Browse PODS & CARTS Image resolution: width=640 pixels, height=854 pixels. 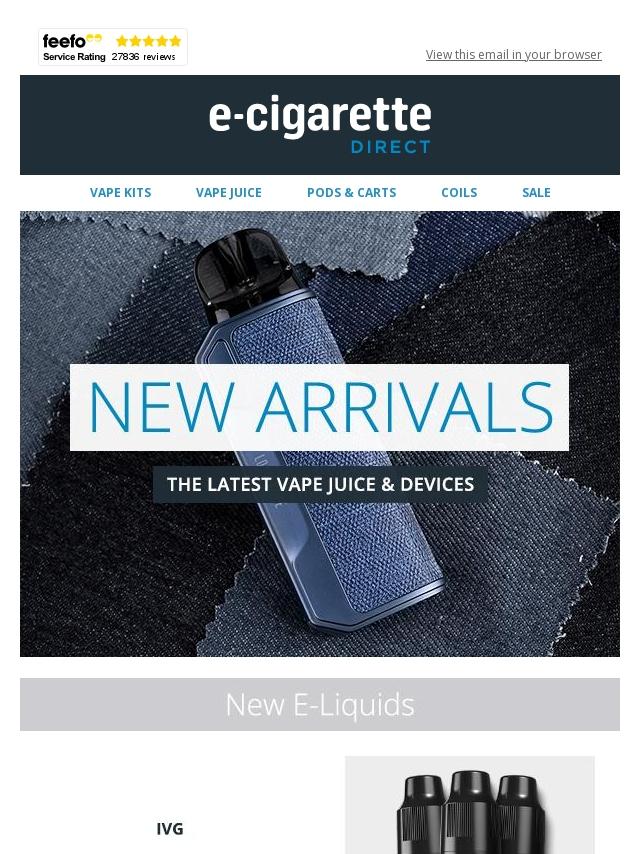pos(351,193)
